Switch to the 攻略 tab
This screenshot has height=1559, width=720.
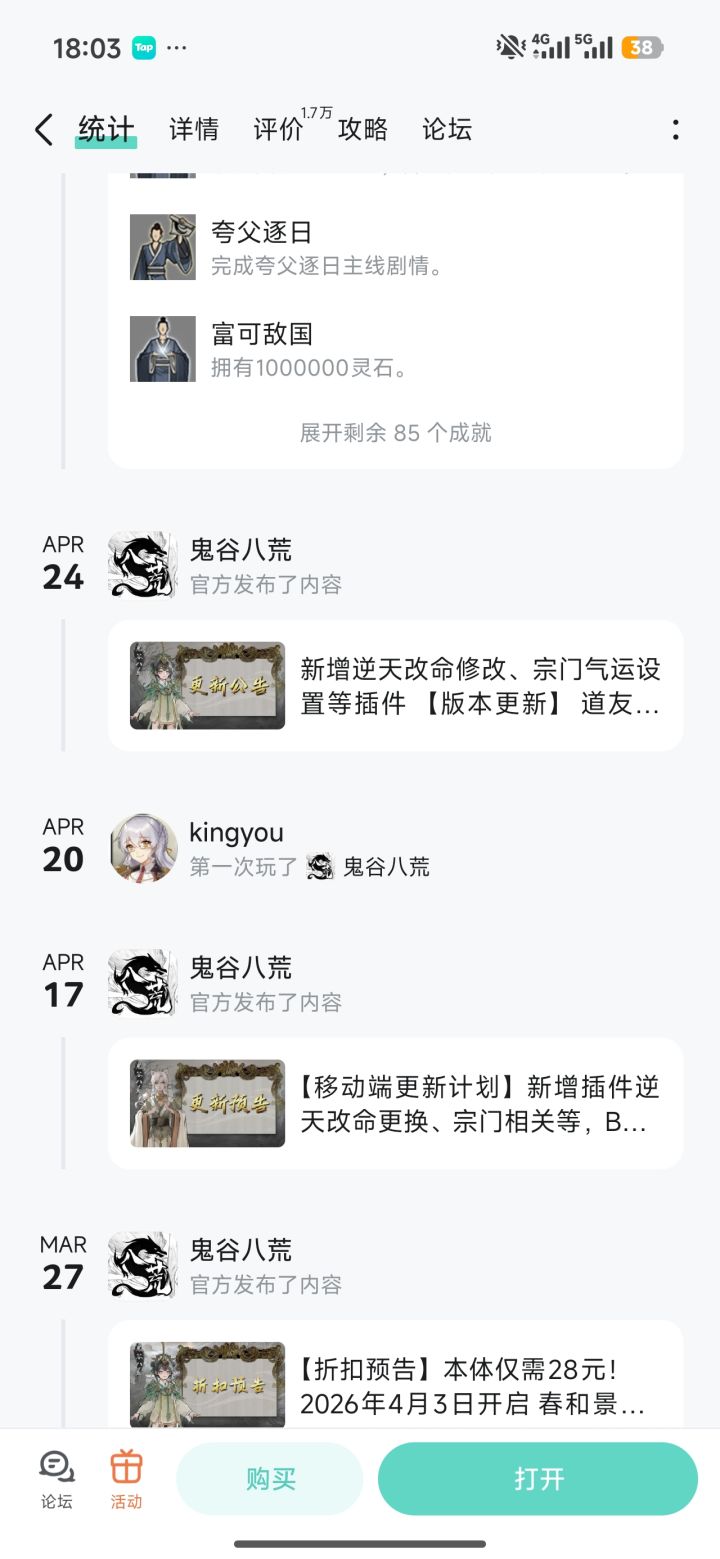(x=362, y=129)
